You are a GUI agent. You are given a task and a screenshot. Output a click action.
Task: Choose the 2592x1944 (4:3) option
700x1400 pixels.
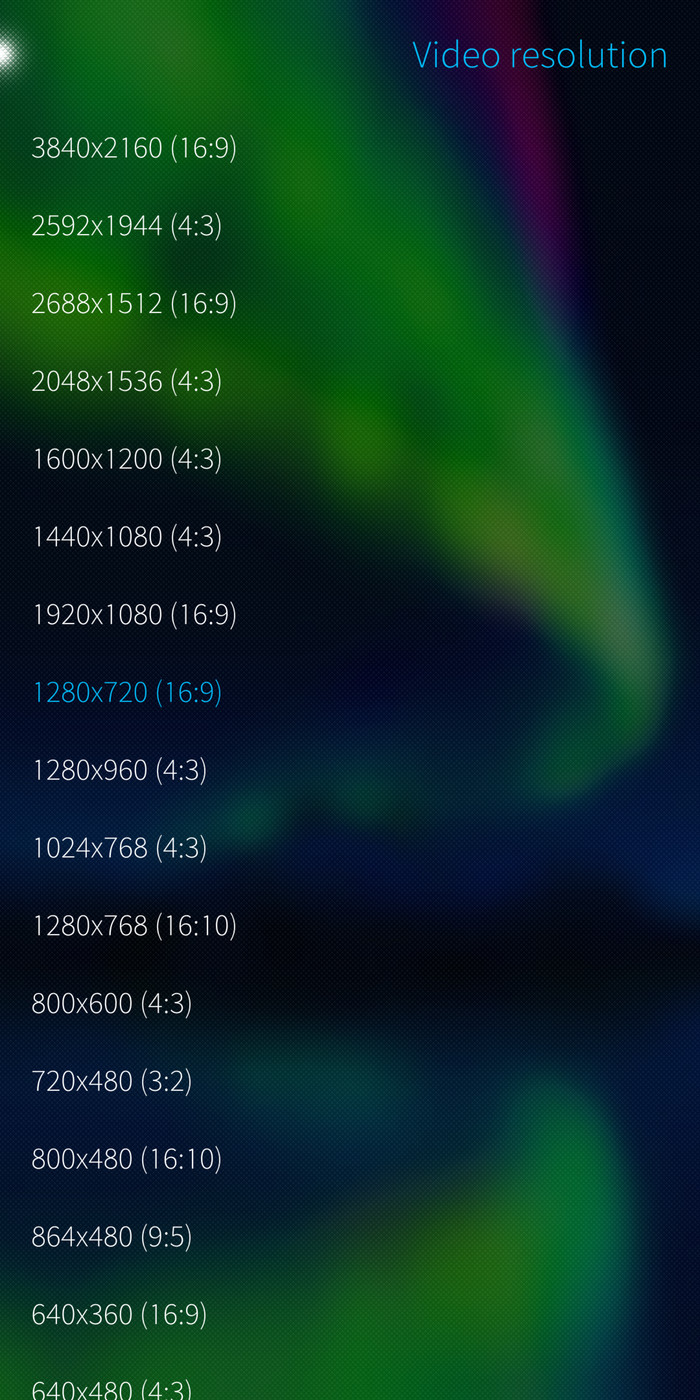[127, 226]
